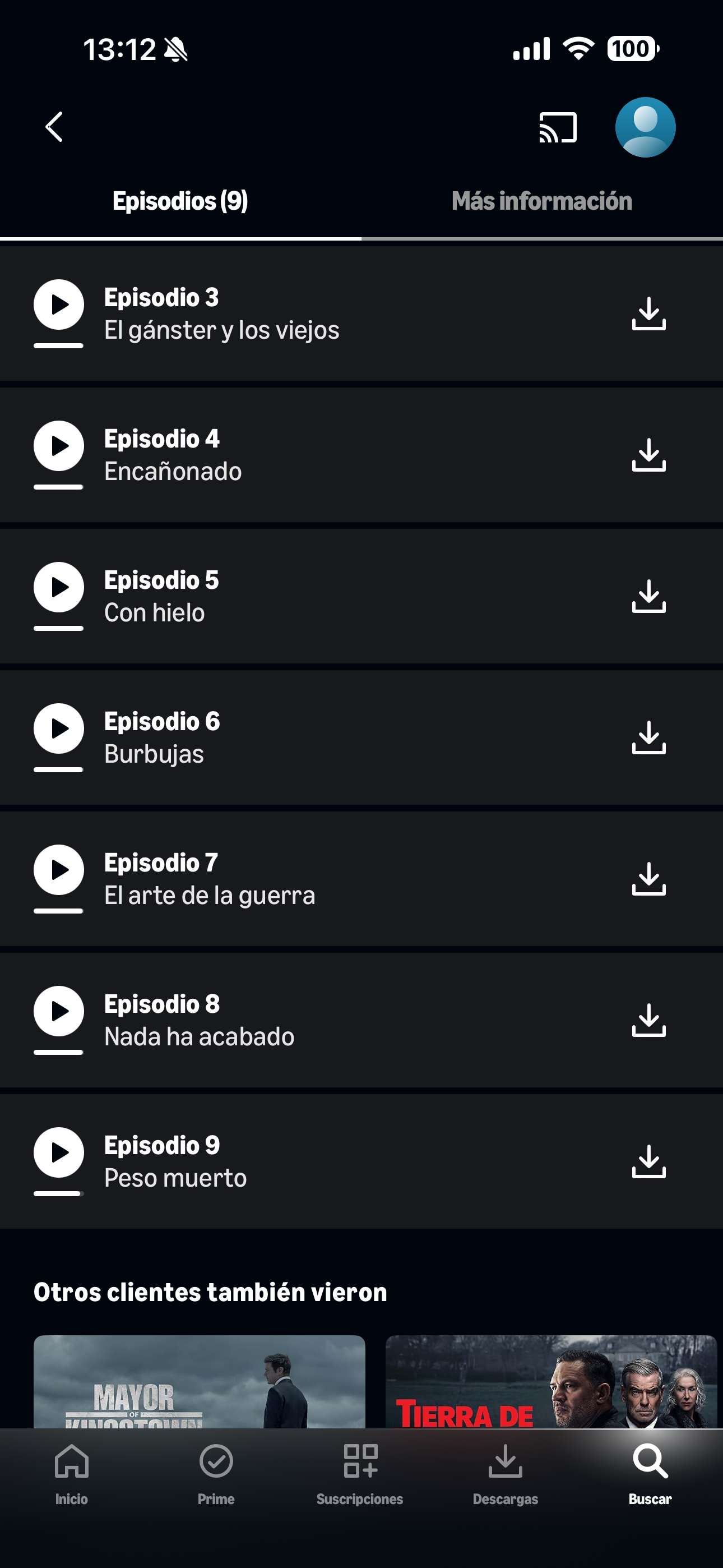Image resolution: width=723 pixels, height=1568 pixels.
Task: Play Episodio 3 El gánster y los viejos
Action: pos(59,305)
